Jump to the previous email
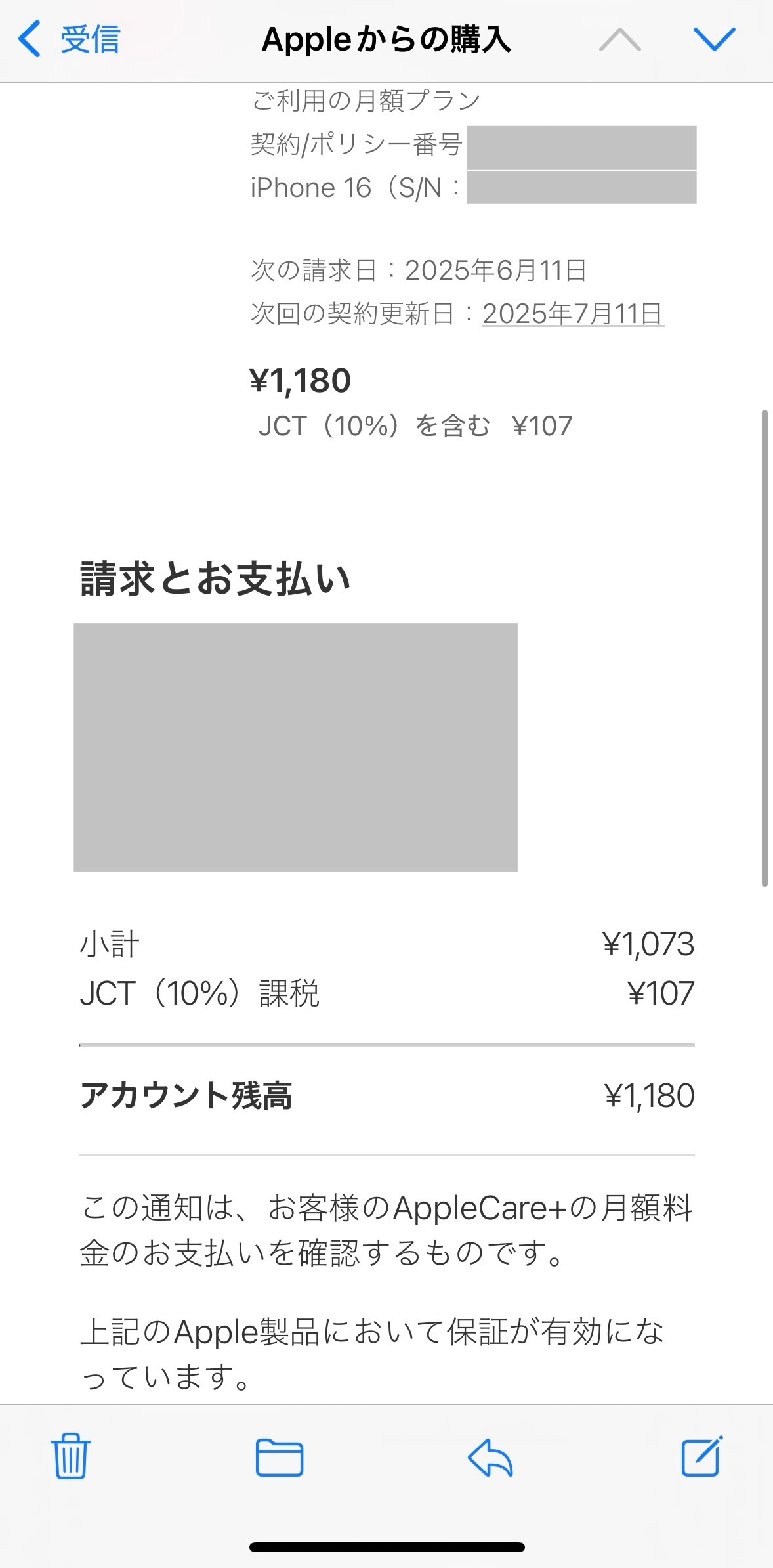Viewport: 773px width, 1568px height. pos(619,39)
